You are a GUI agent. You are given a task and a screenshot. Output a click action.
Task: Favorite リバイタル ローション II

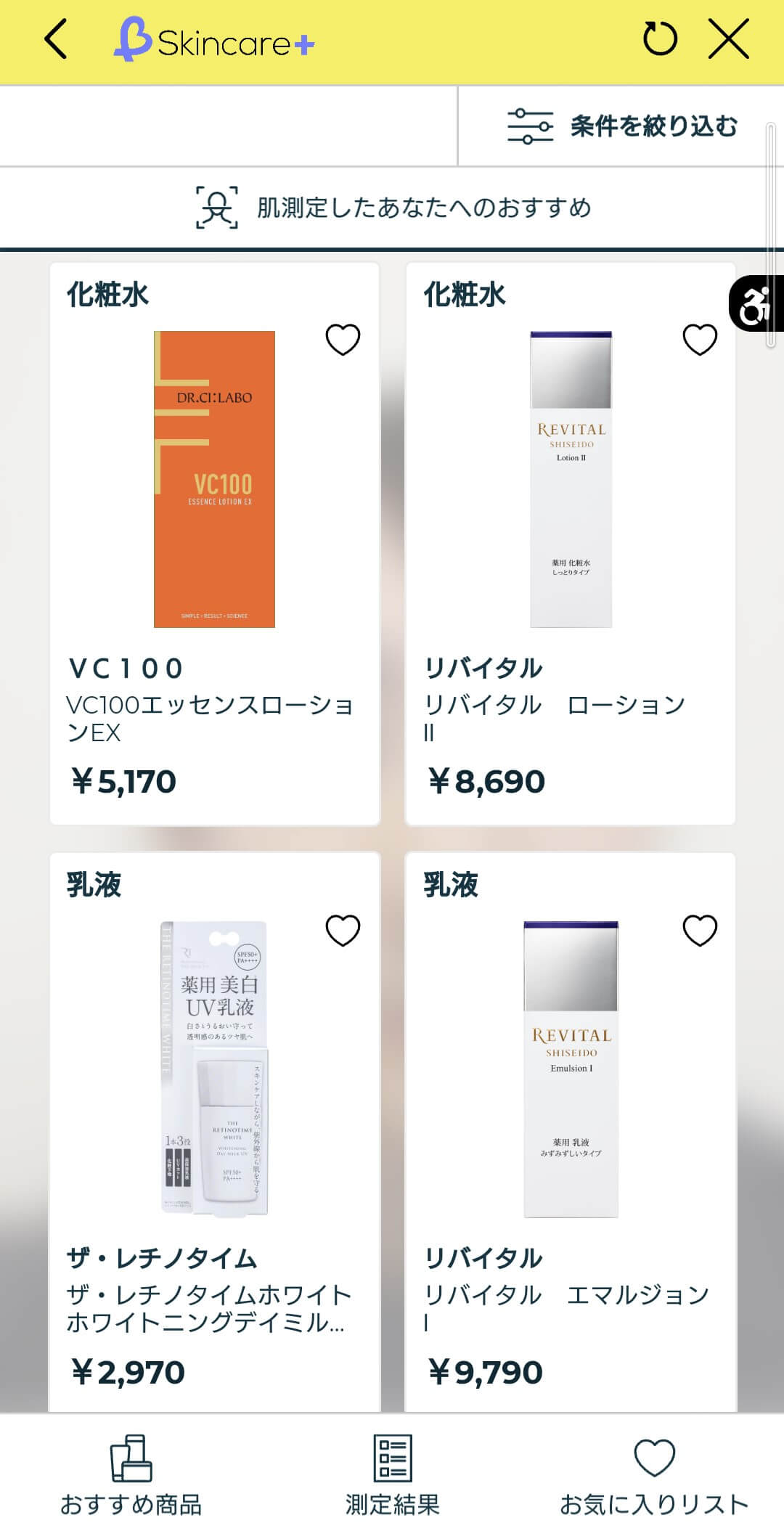tap(700, 340)
